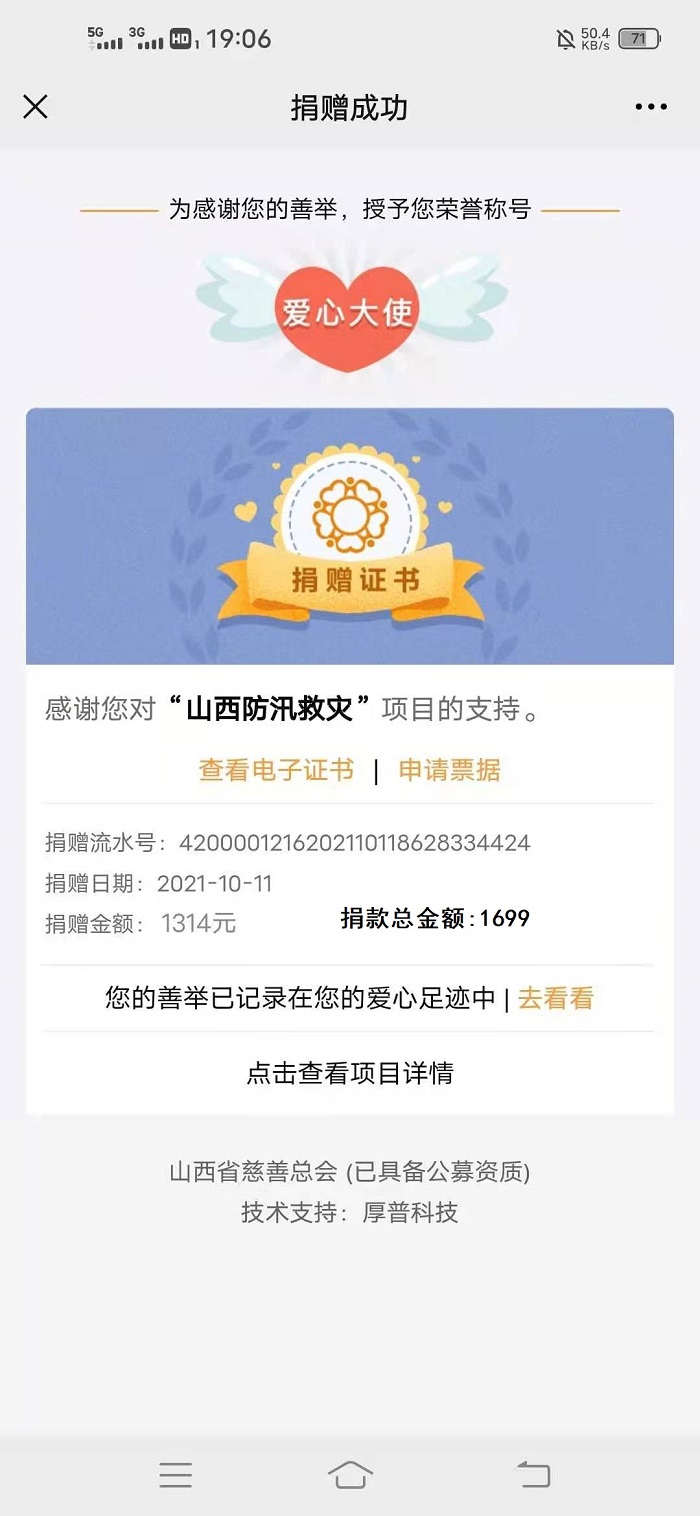Open recent apps from navigation bar
Screen dimensions: 700x1516
point(175,1474)
